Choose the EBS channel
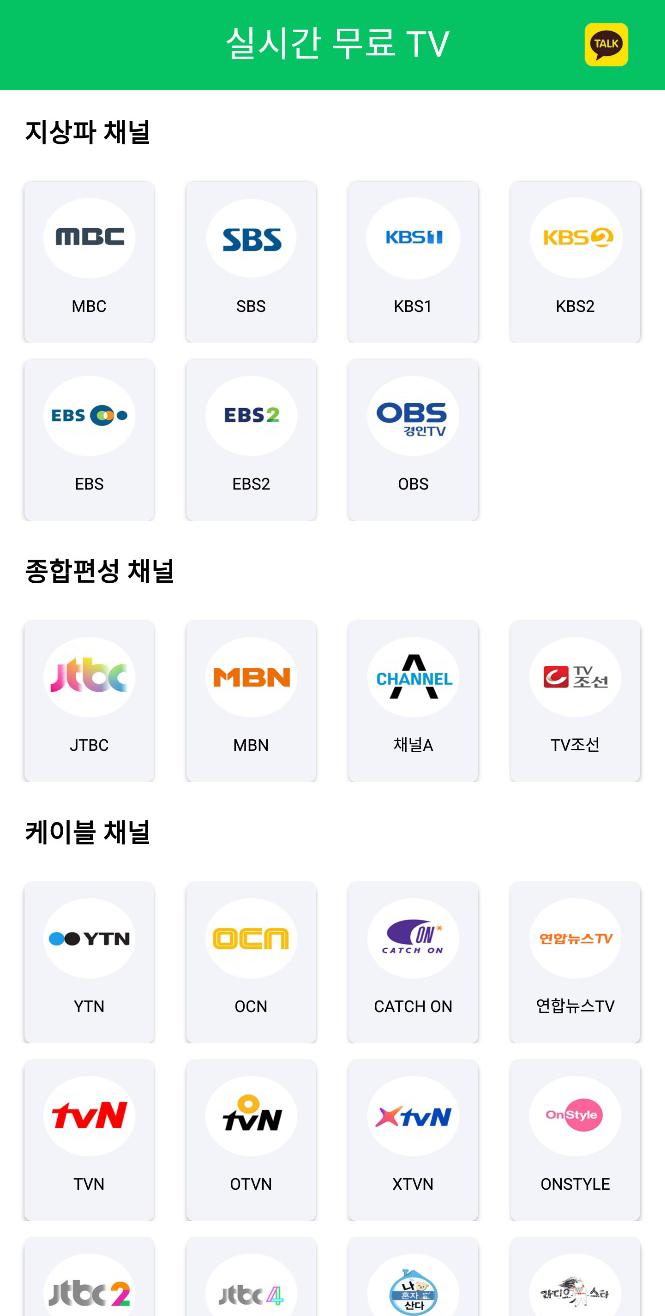 89,439
